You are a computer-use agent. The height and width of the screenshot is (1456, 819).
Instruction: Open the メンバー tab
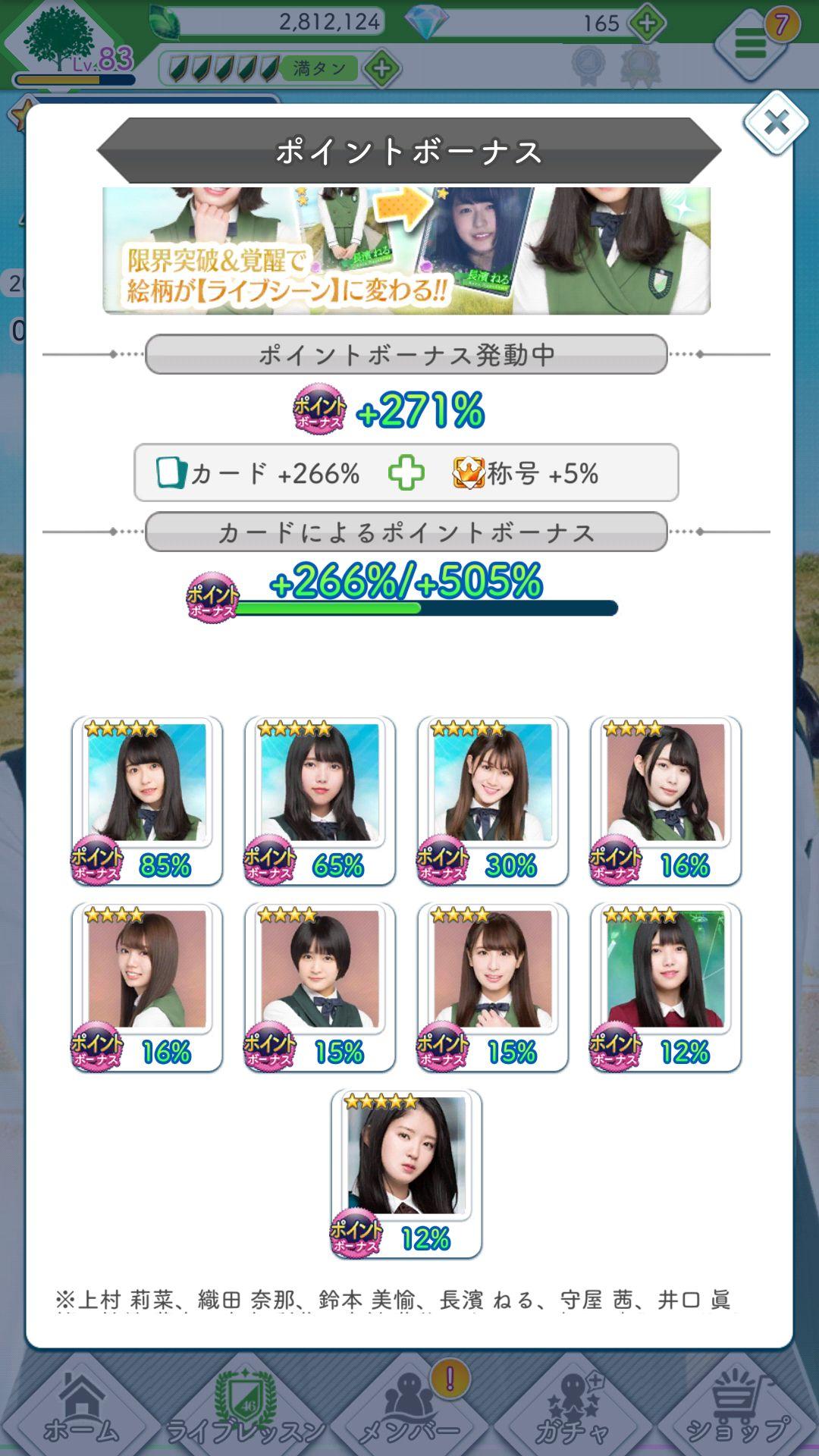click(x=409, y=1409)
